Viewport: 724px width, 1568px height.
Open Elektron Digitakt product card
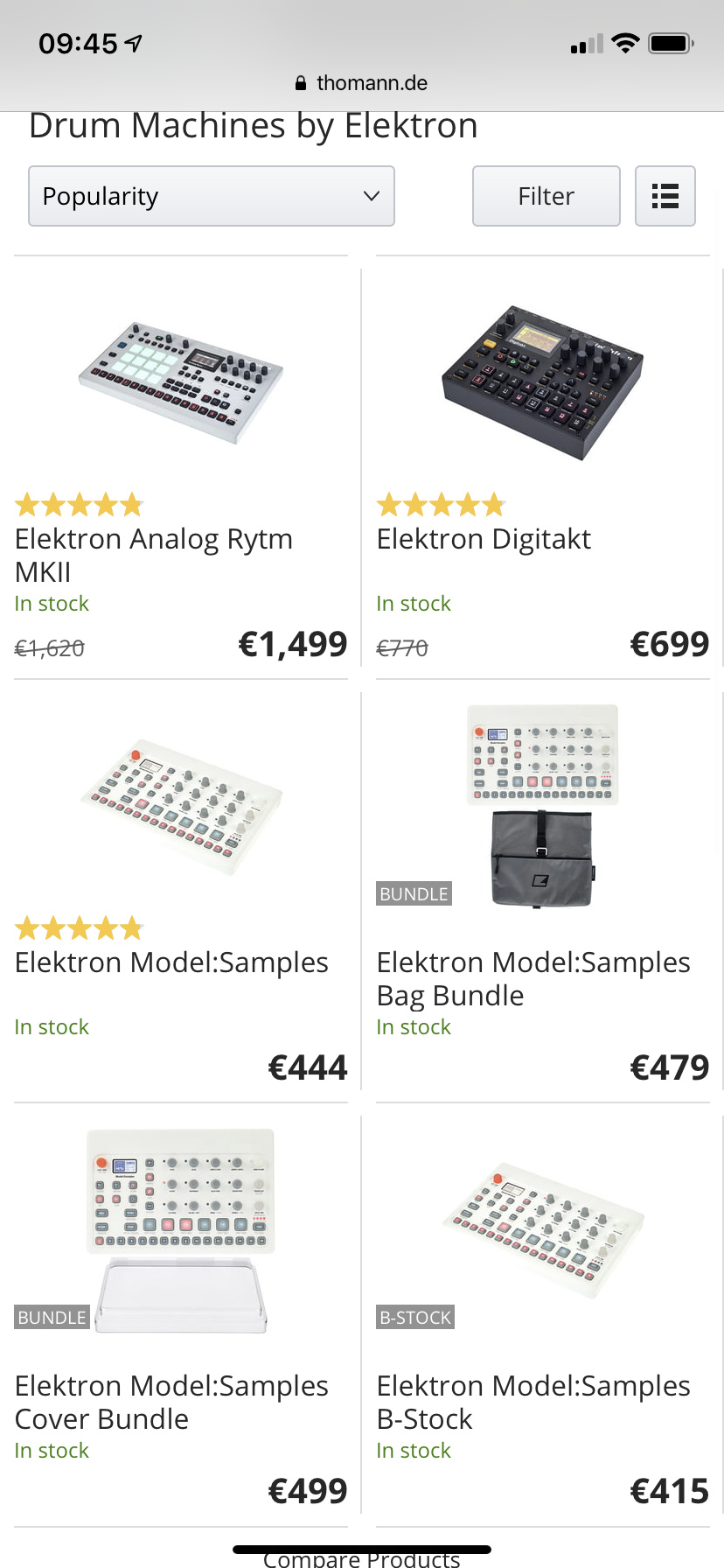point(484,539)
